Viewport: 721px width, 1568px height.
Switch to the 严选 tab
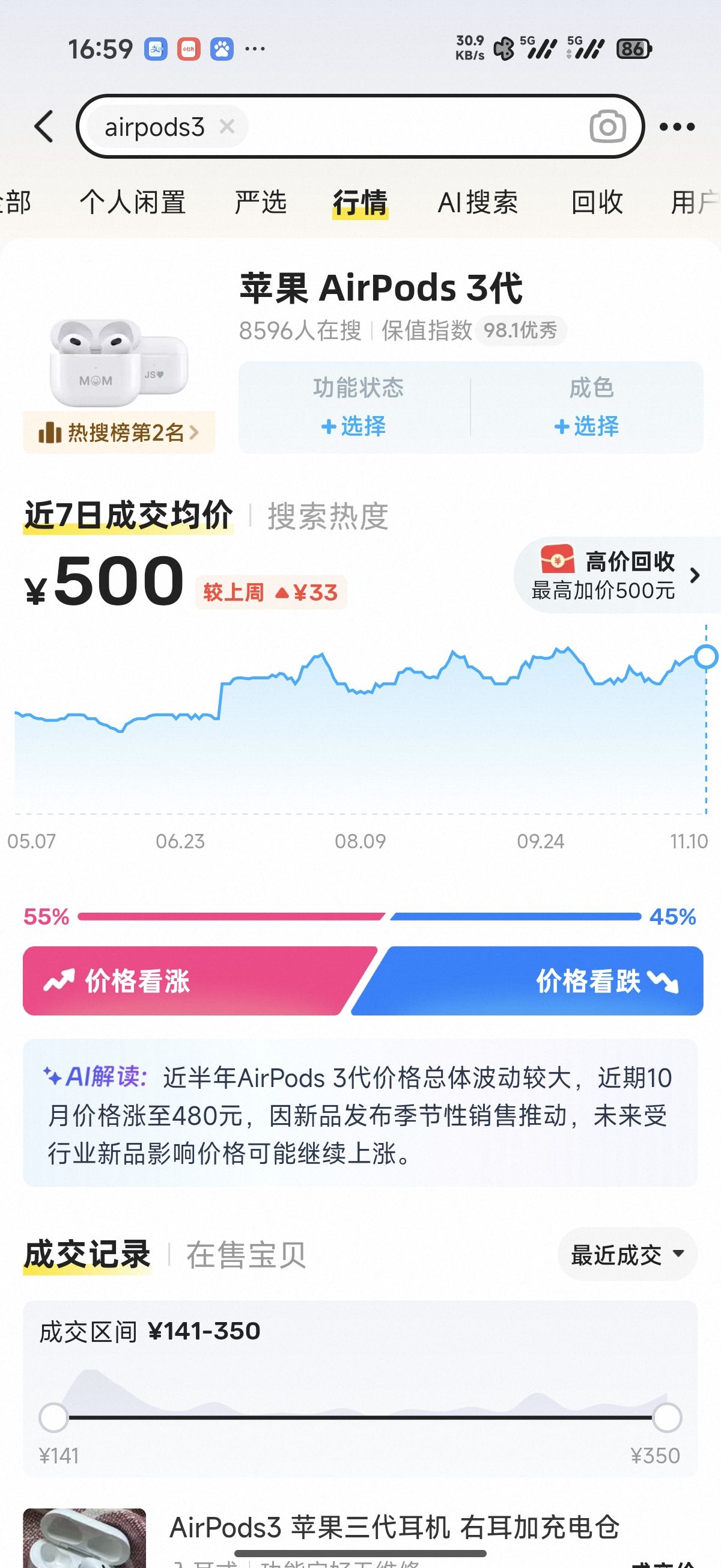pyautogui.click(x=260, y=202)
